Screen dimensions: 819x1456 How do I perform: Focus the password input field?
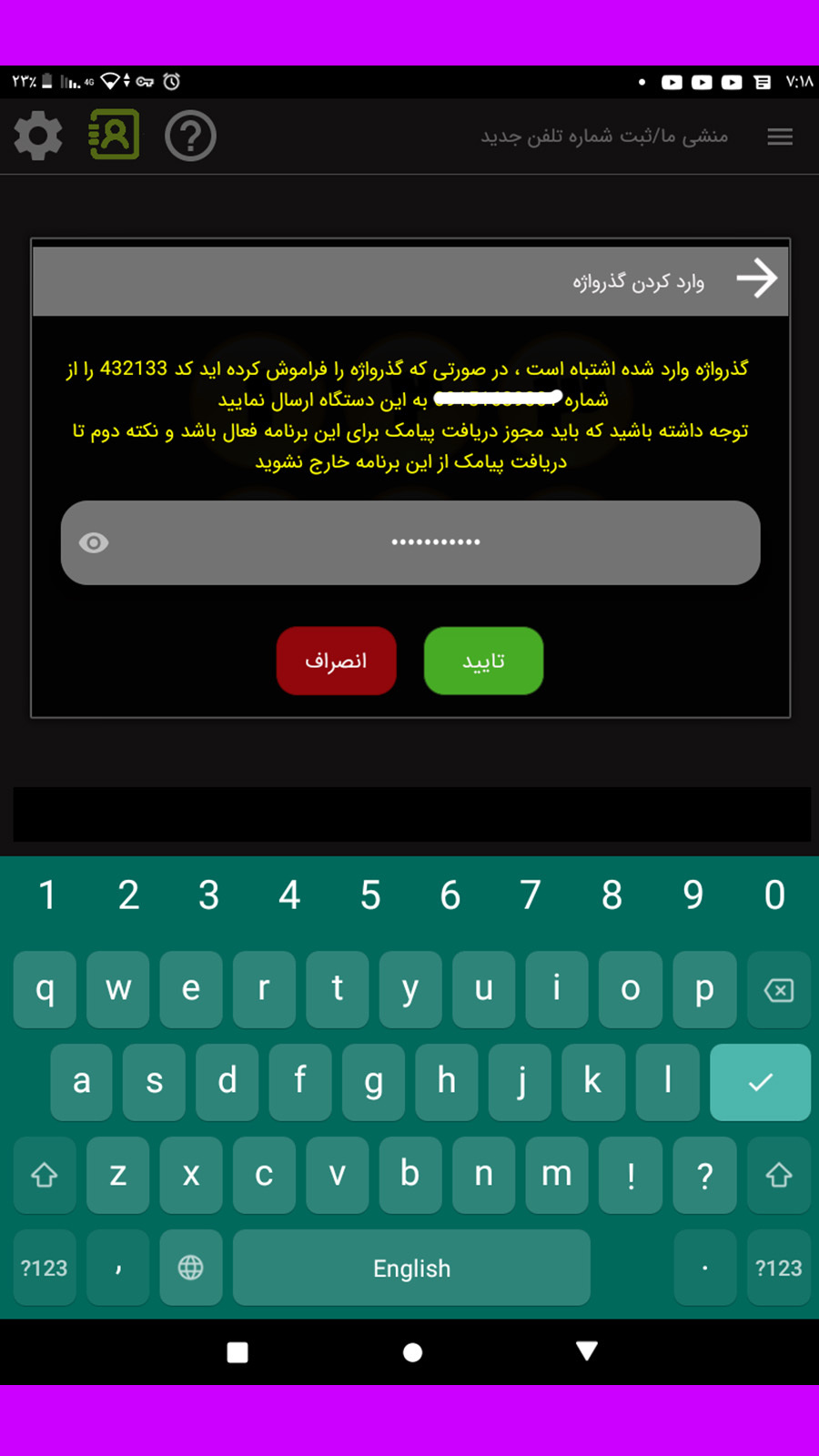[x=410, y=542]
